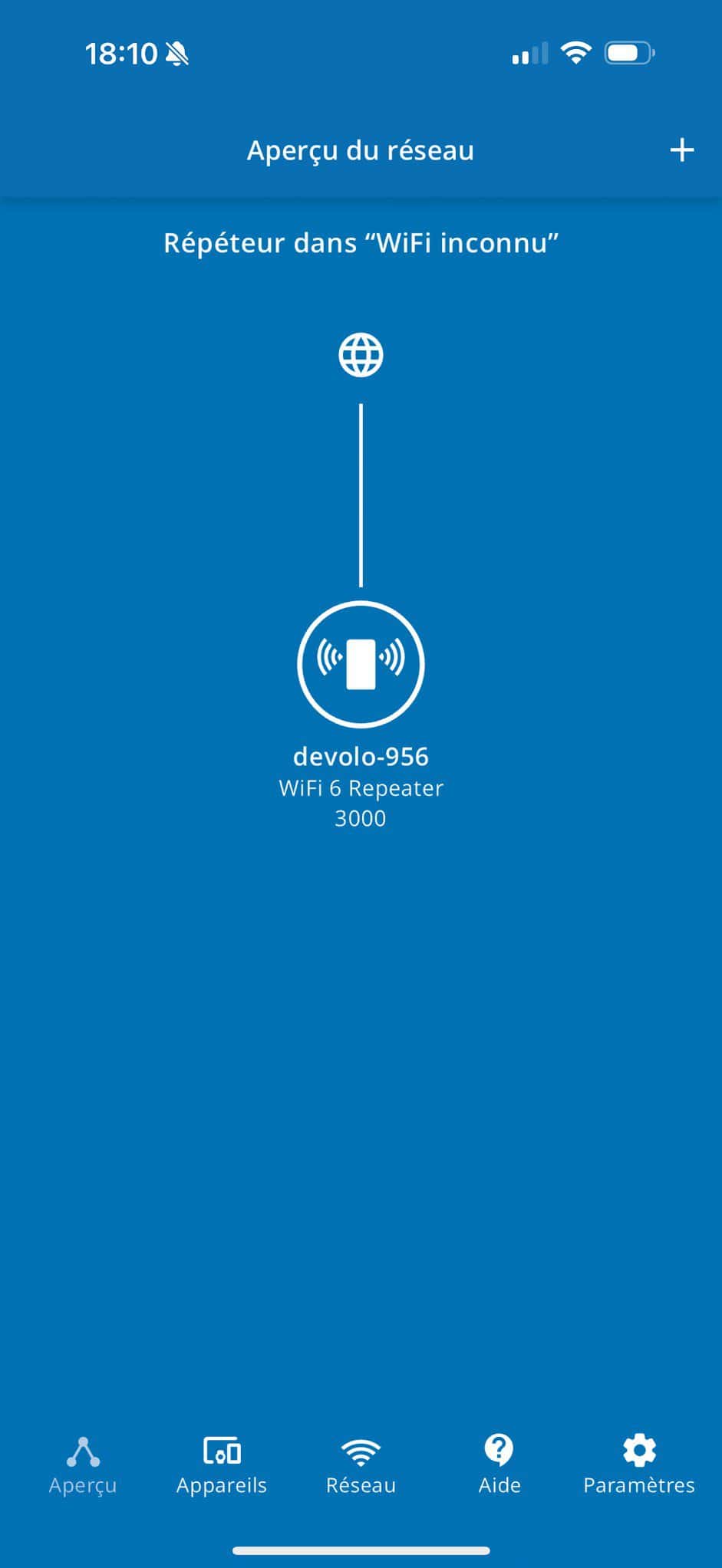The height and width of the screenshot is (1568, 722).
Task: Open the Paramètres tab
Action: pos(638,1465)
